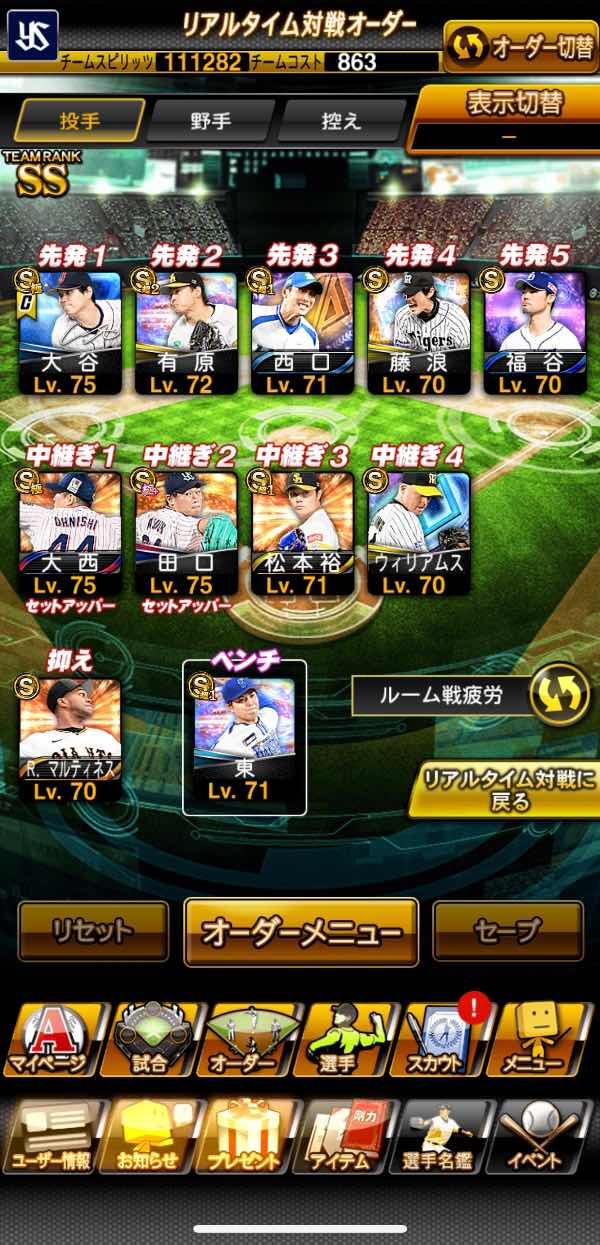The height and width of the screenshot is (1245, 600).
Task: Tap the 表示切替 button
Action: (x=508, y=116)
